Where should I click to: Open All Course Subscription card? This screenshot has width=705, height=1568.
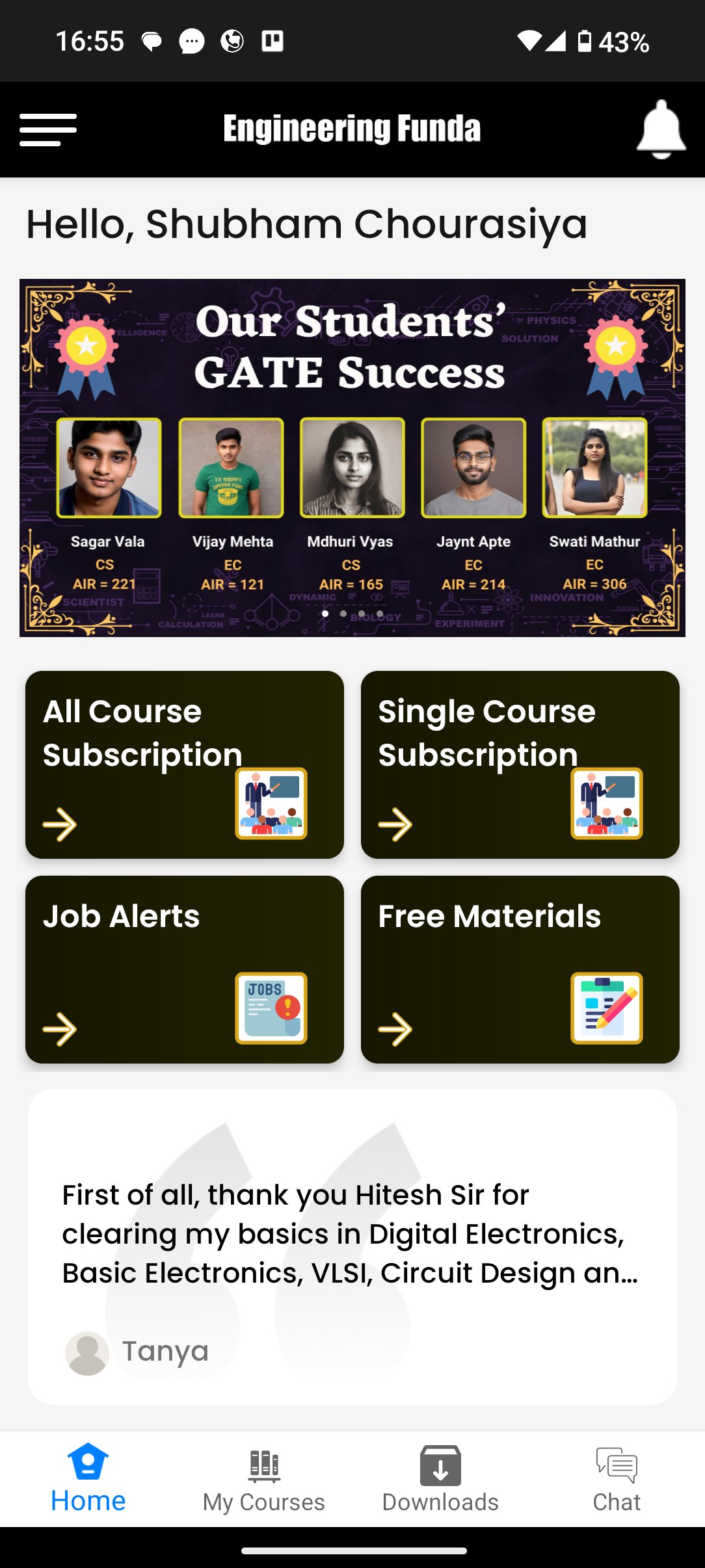point(185,764)
